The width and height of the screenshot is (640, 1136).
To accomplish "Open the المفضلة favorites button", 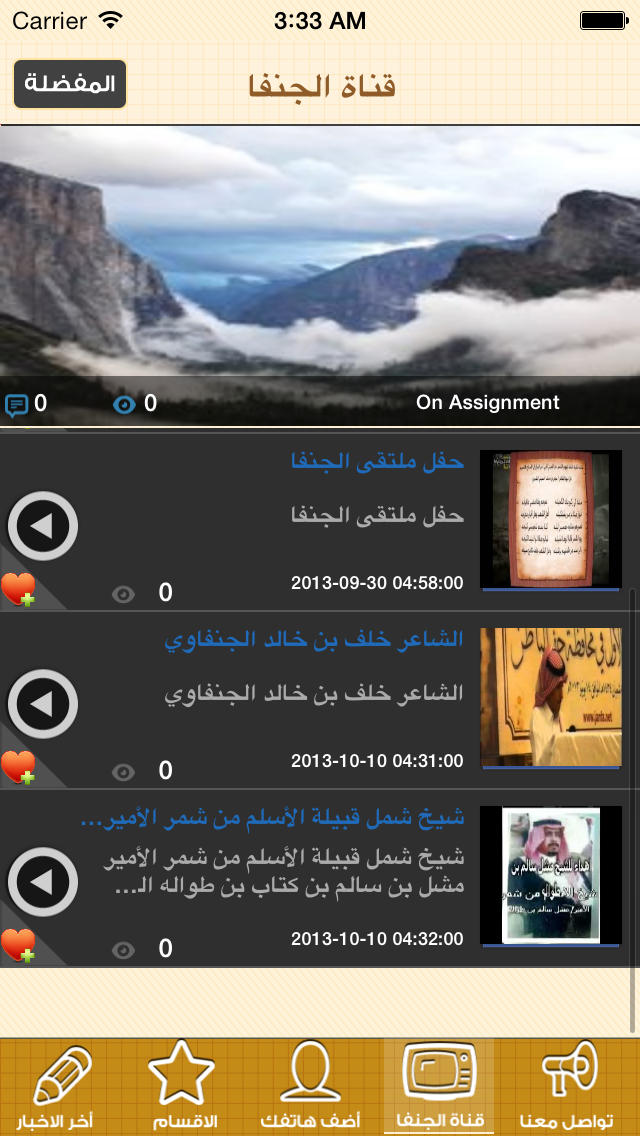I will tap(70, 84).
